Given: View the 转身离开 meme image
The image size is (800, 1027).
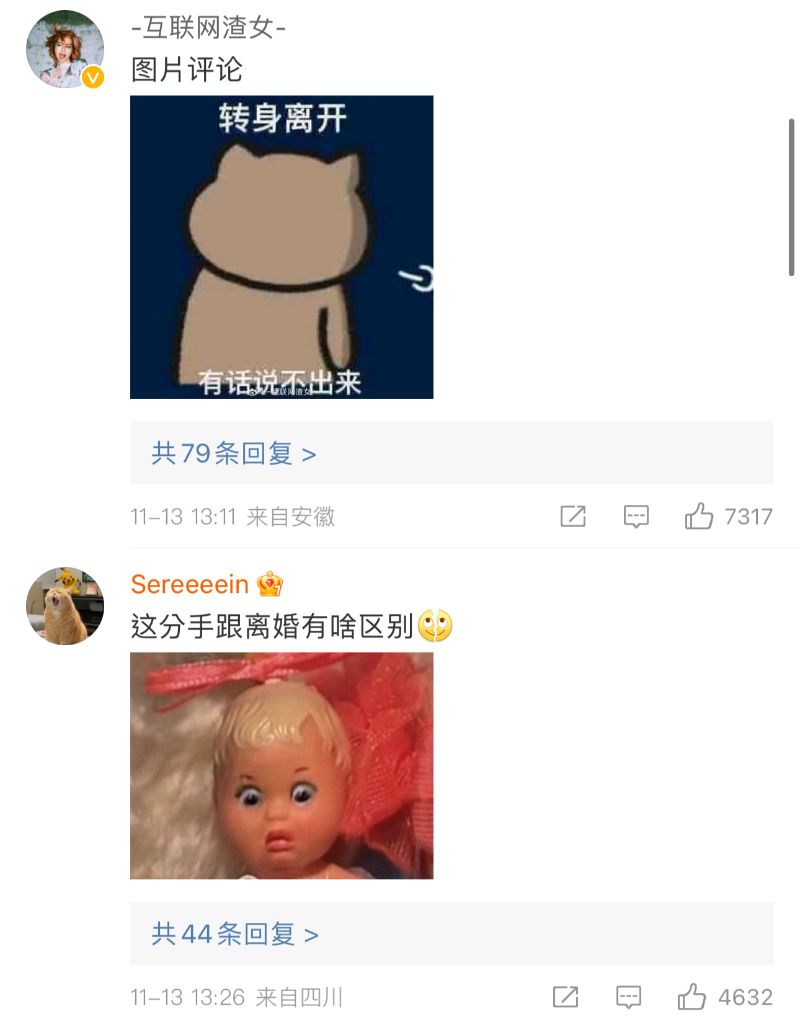Looking at the screenshot, I should 281,247.
